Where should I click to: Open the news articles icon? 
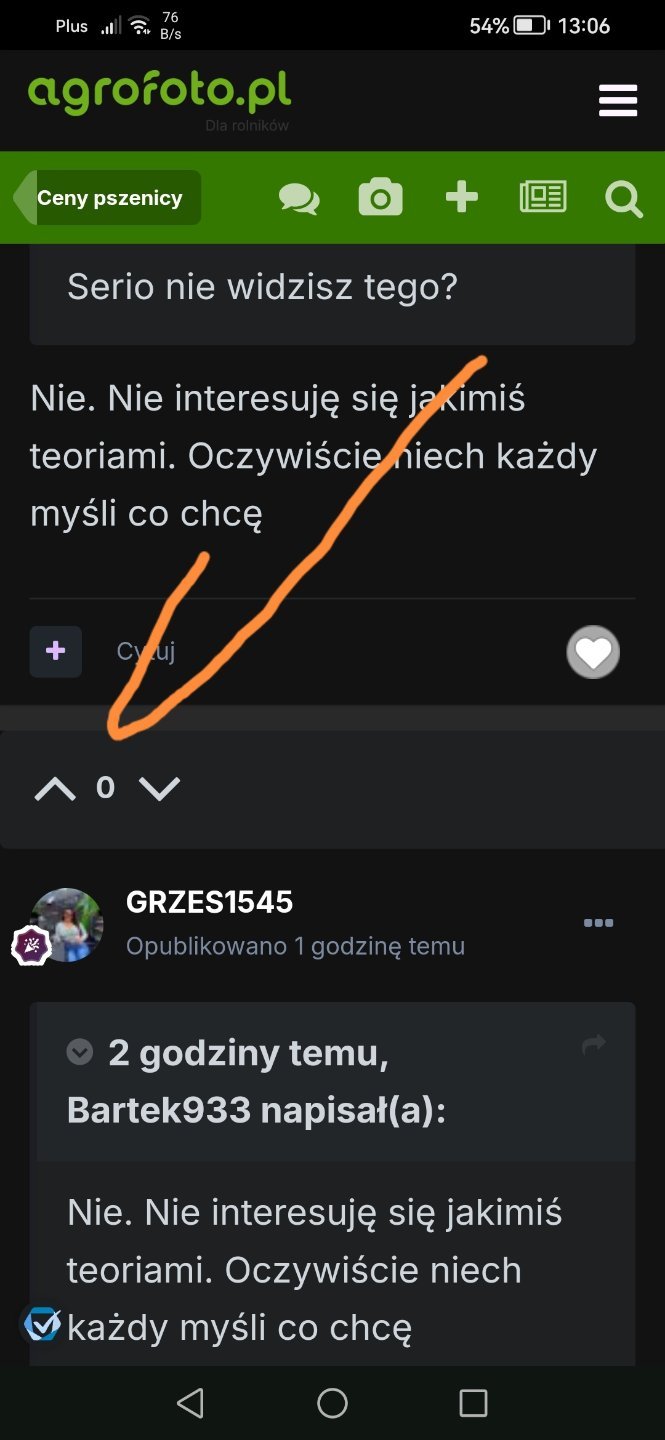pyautogui.click(x=543, y=198)
